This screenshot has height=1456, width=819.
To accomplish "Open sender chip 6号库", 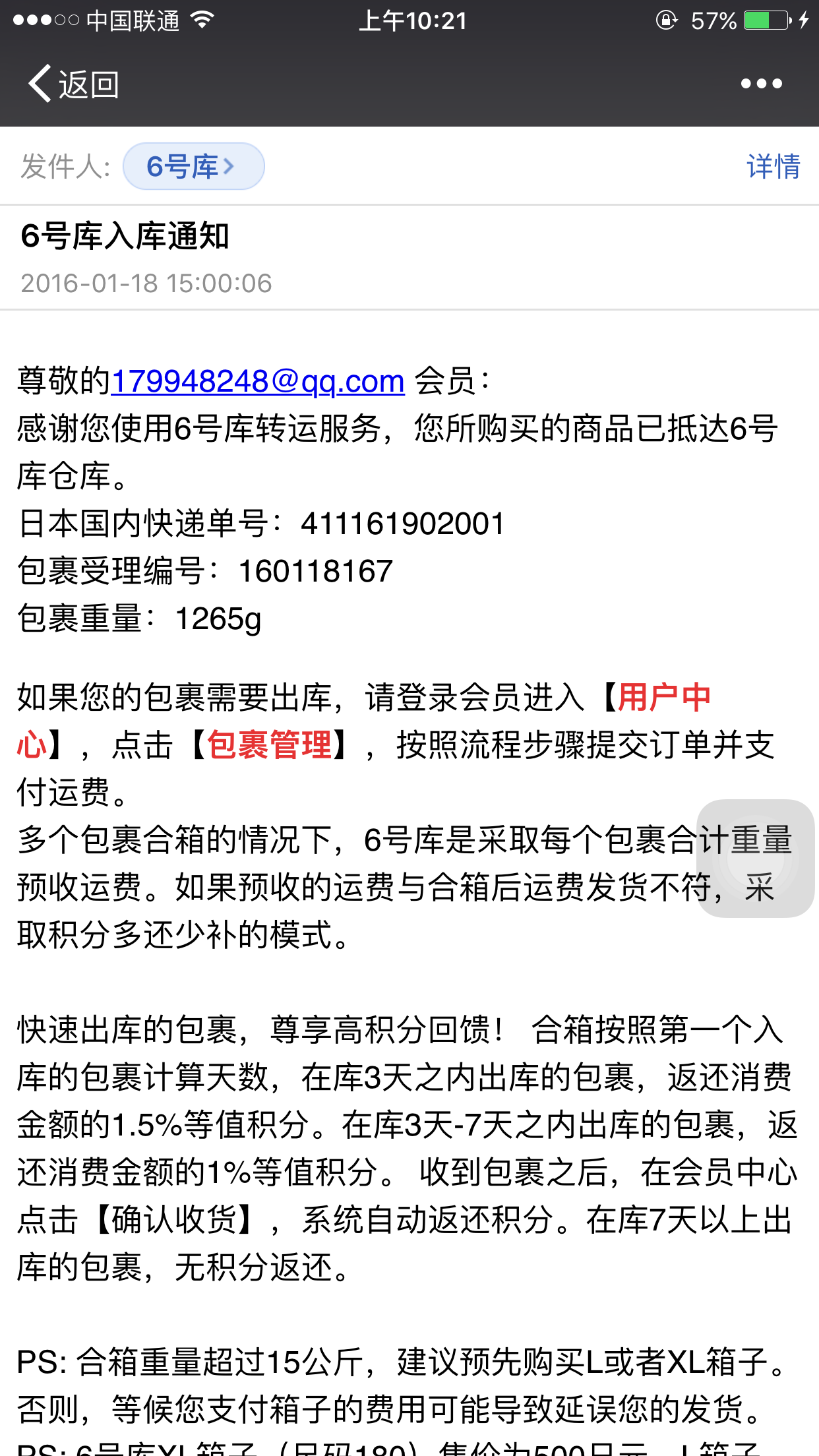I will click(193, 166).
